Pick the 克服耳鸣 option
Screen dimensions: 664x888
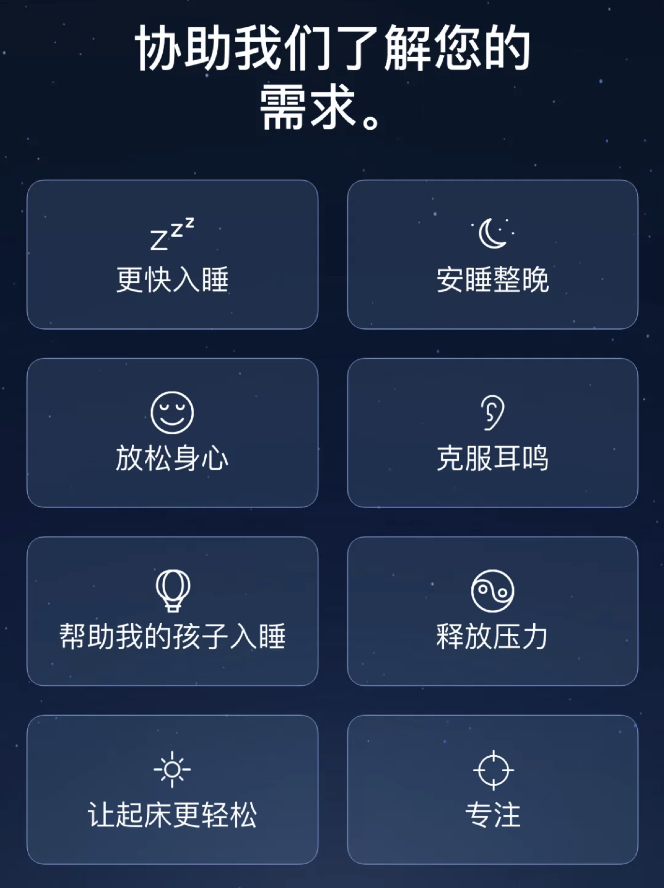492,433
